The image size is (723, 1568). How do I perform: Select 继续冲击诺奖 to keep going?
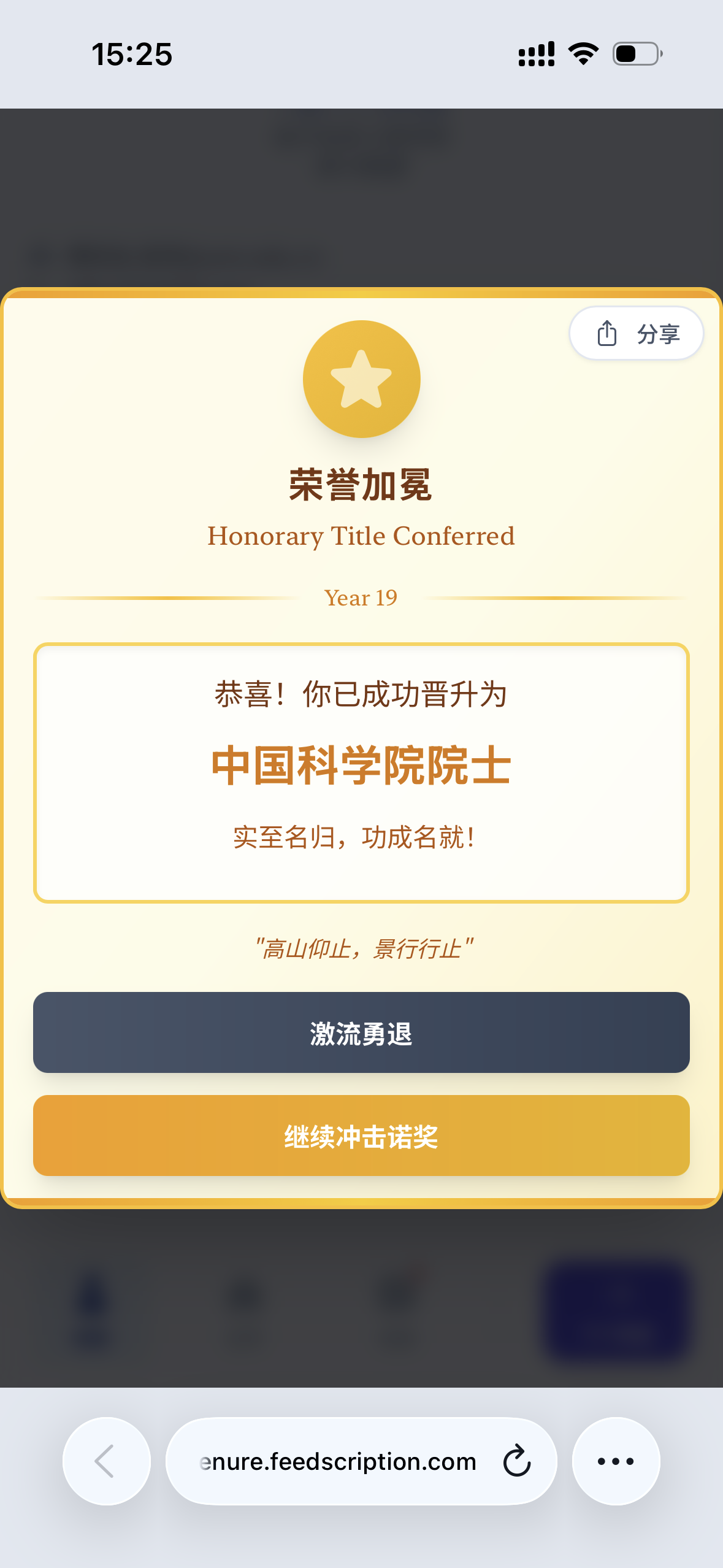pyautogui.click(x=361, y=1136)
